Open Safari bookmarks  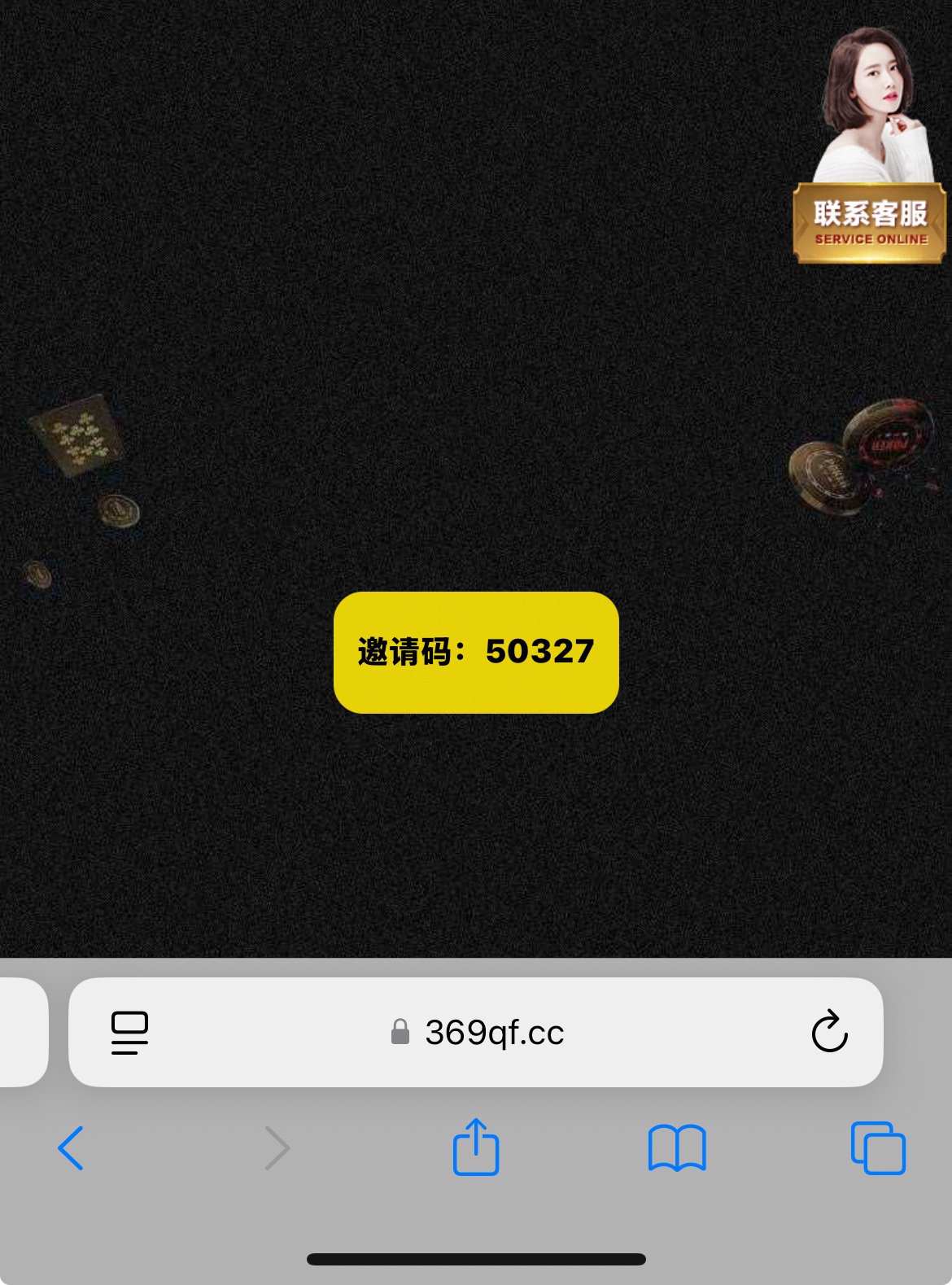(x=677, y=1147)
